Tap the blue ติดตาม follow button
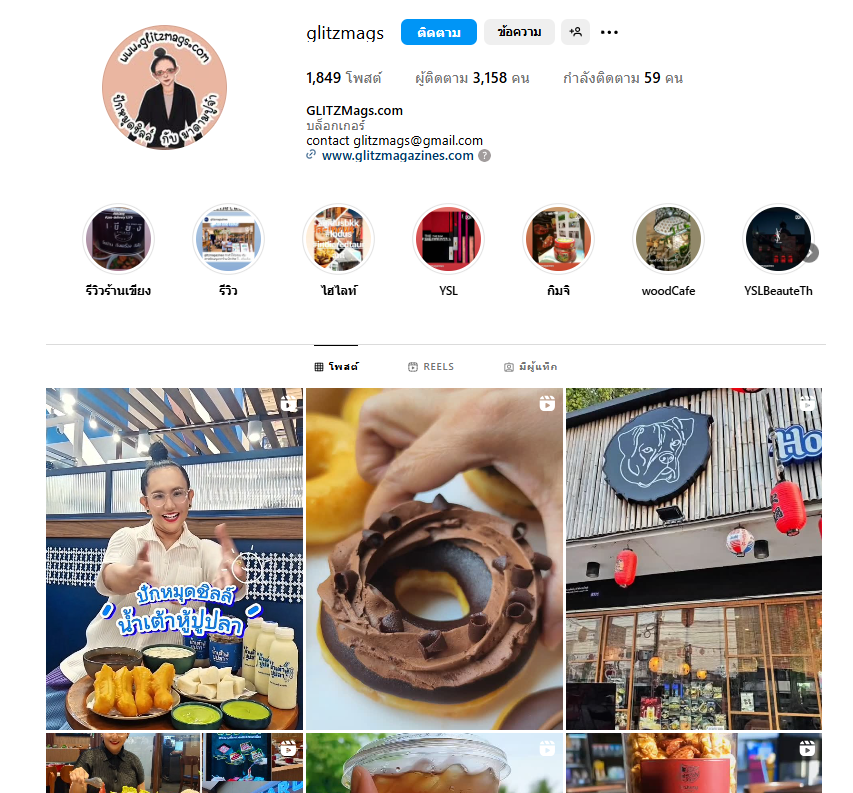The width and height of the screenshot is (853, 793). (438, 32)
